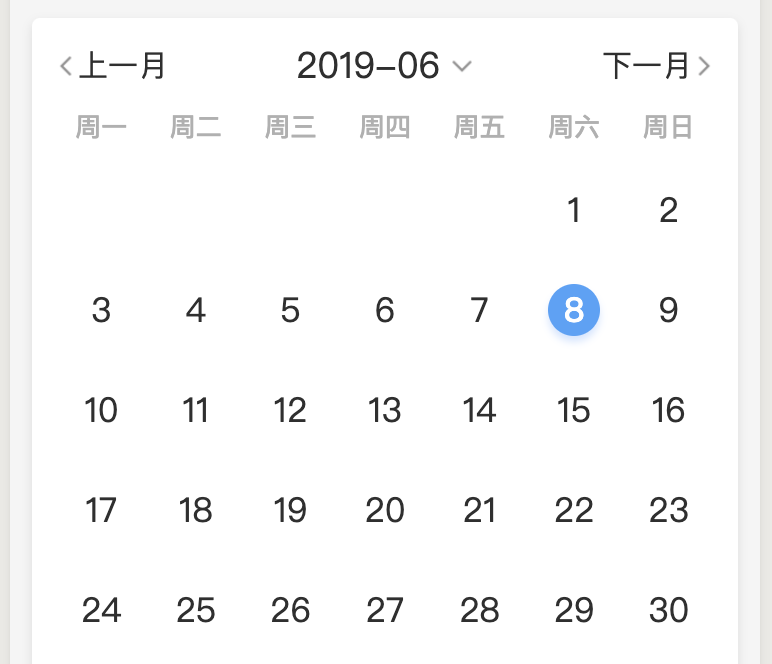Pick date 13 on the calendar
Image resolution: width=772 pixels, height=664 pixels.
tap(385, 410)
